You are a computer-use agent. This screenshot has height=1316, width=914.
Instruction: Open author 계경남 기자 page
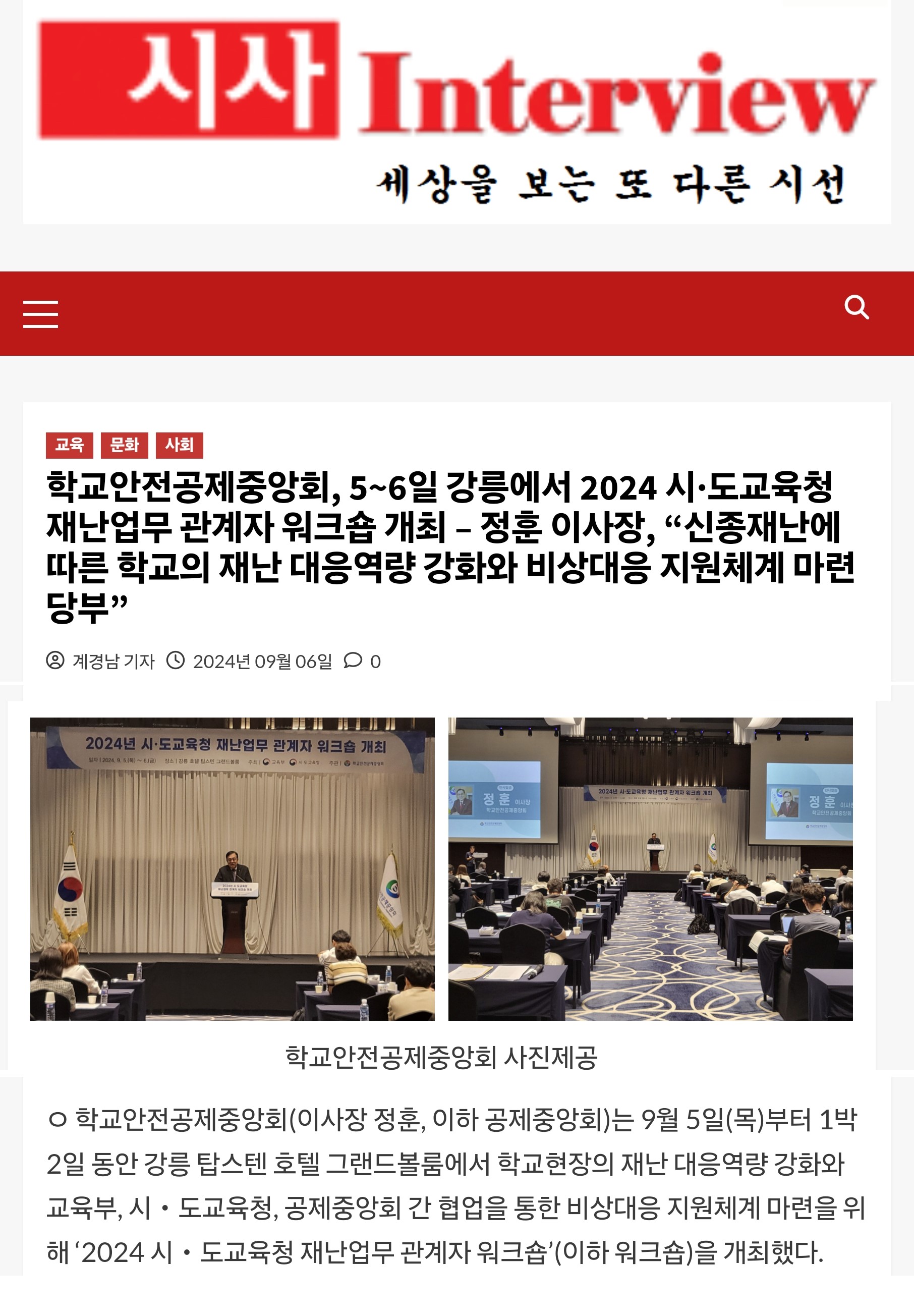pyautogui.click(x=113, y=661)
